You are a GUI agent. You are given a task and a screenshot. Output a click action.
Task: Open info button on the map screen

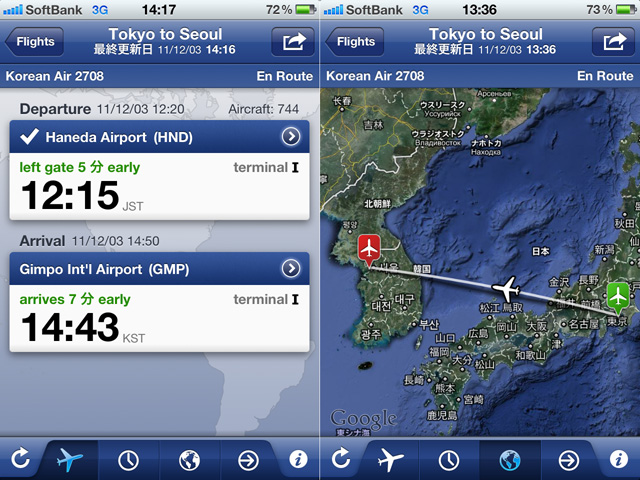[619, 460]
